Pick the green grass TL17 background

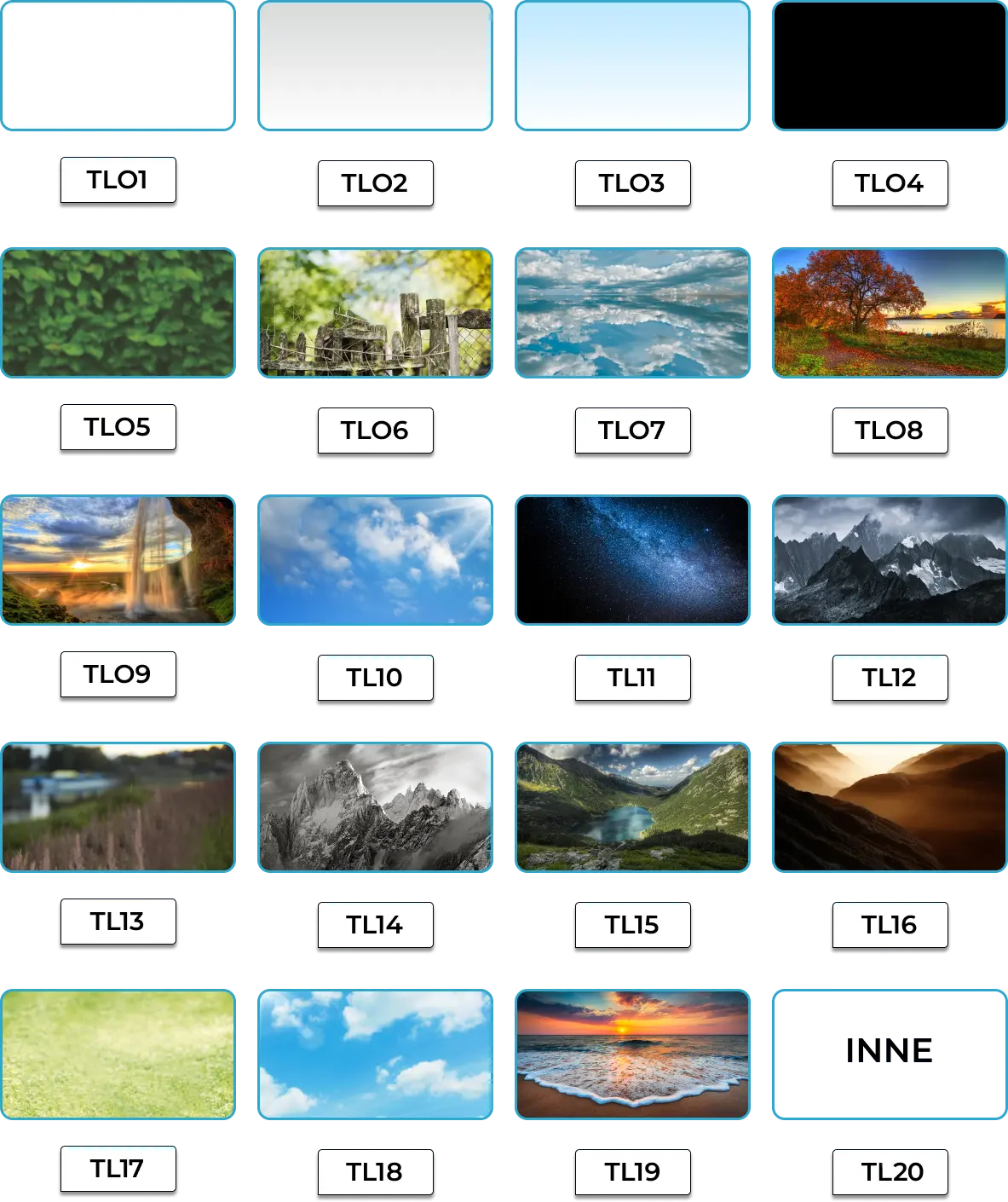tap(118, 1055)
